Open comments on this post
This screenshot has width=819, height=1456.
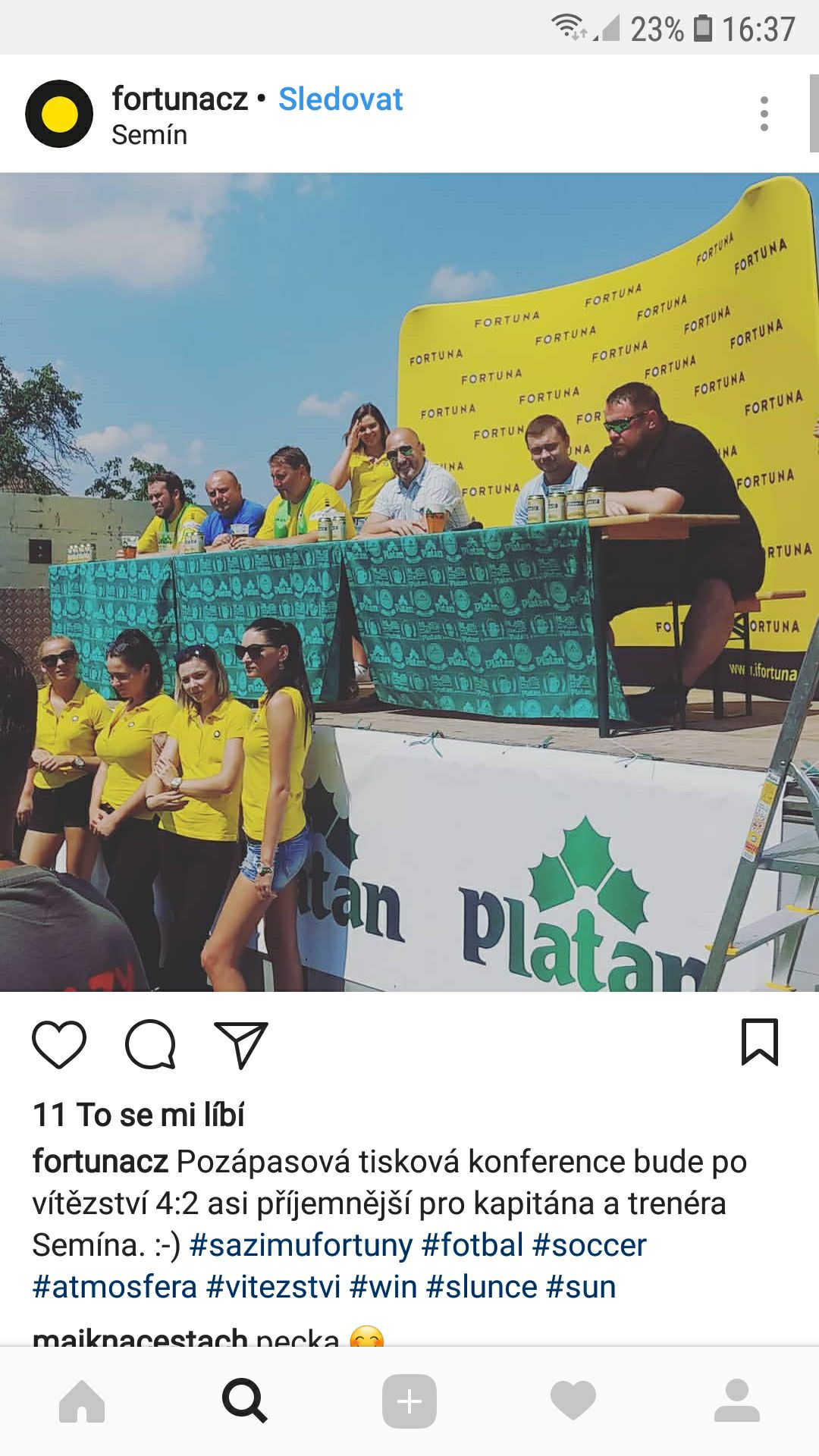(x=150, y=1044)
